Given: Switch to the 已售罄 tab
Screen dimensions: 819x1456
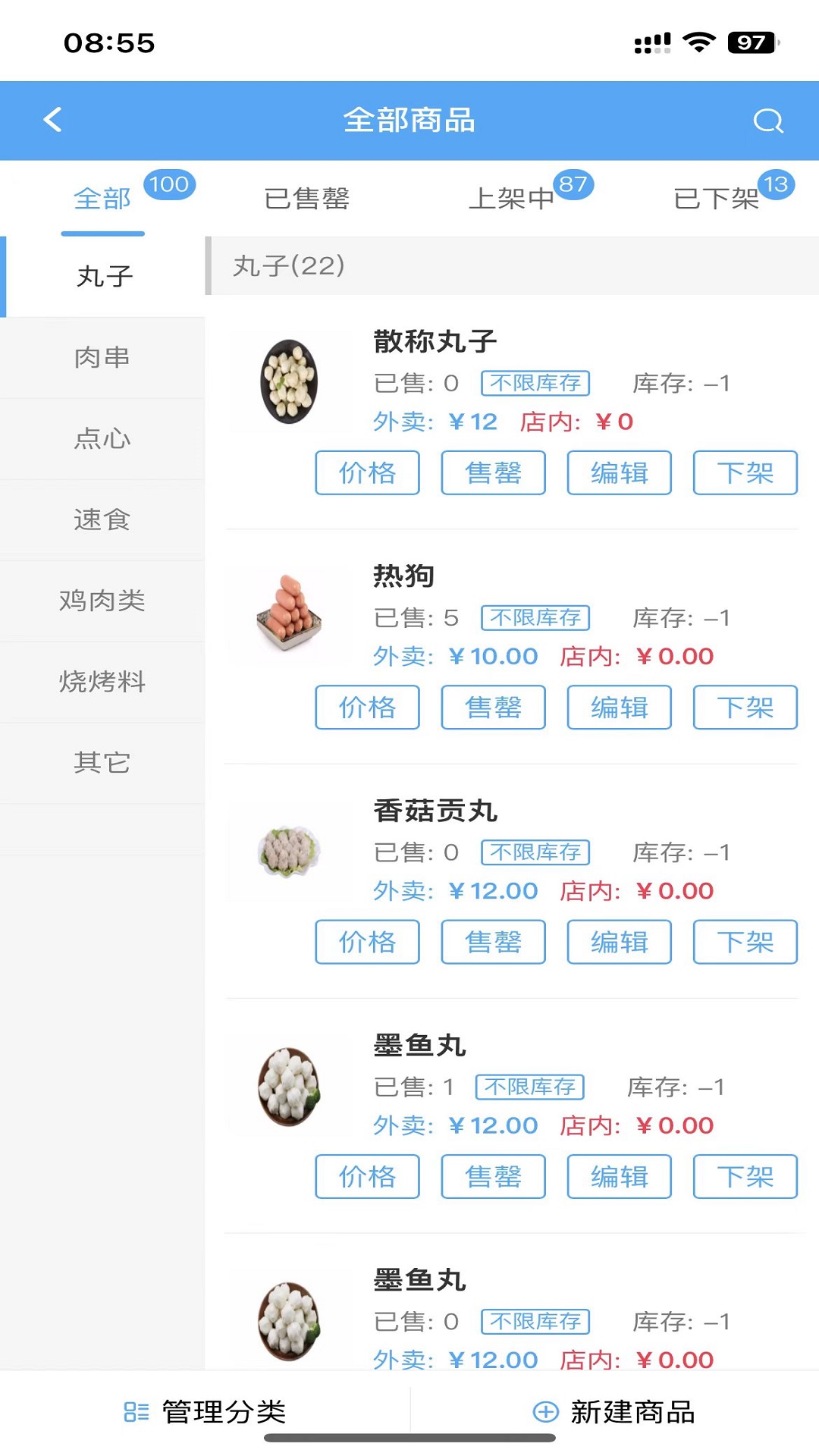Looking at the screenshot, I should (x=306, y=199).
